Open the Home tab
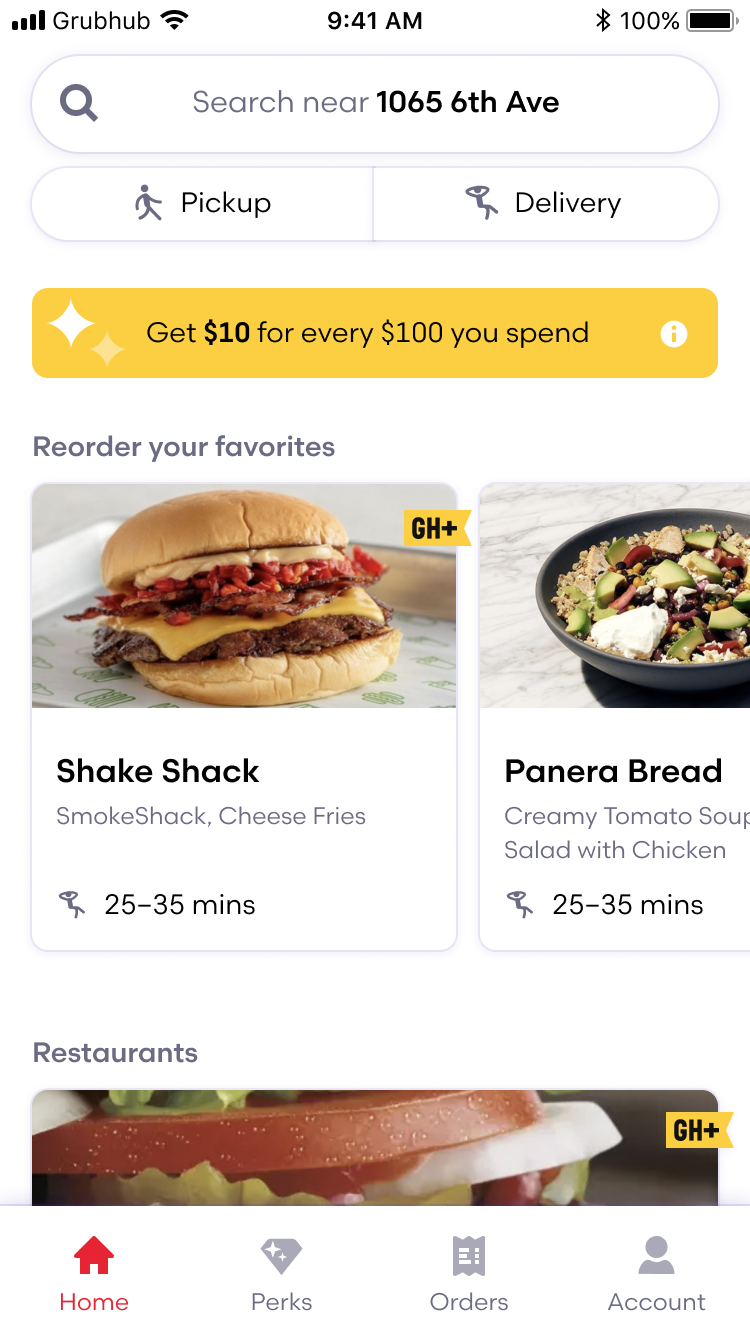750x1334 pixels. (x=93, y=1270)
